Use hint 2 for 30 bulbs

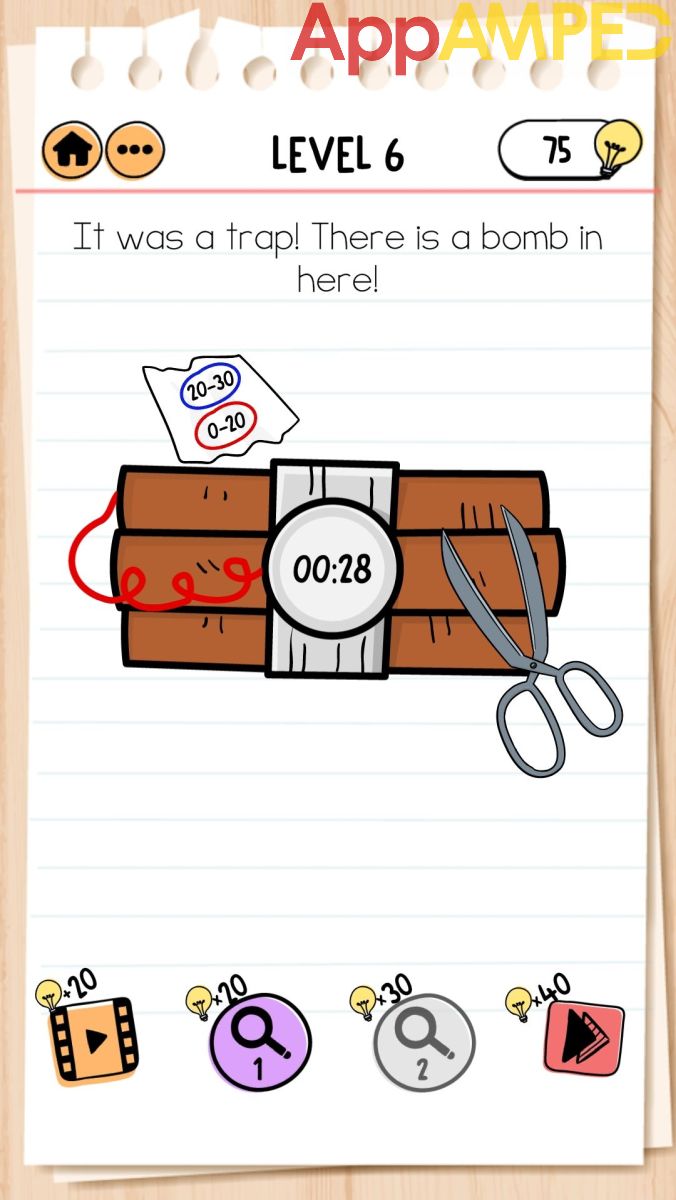coord(423,1043)
